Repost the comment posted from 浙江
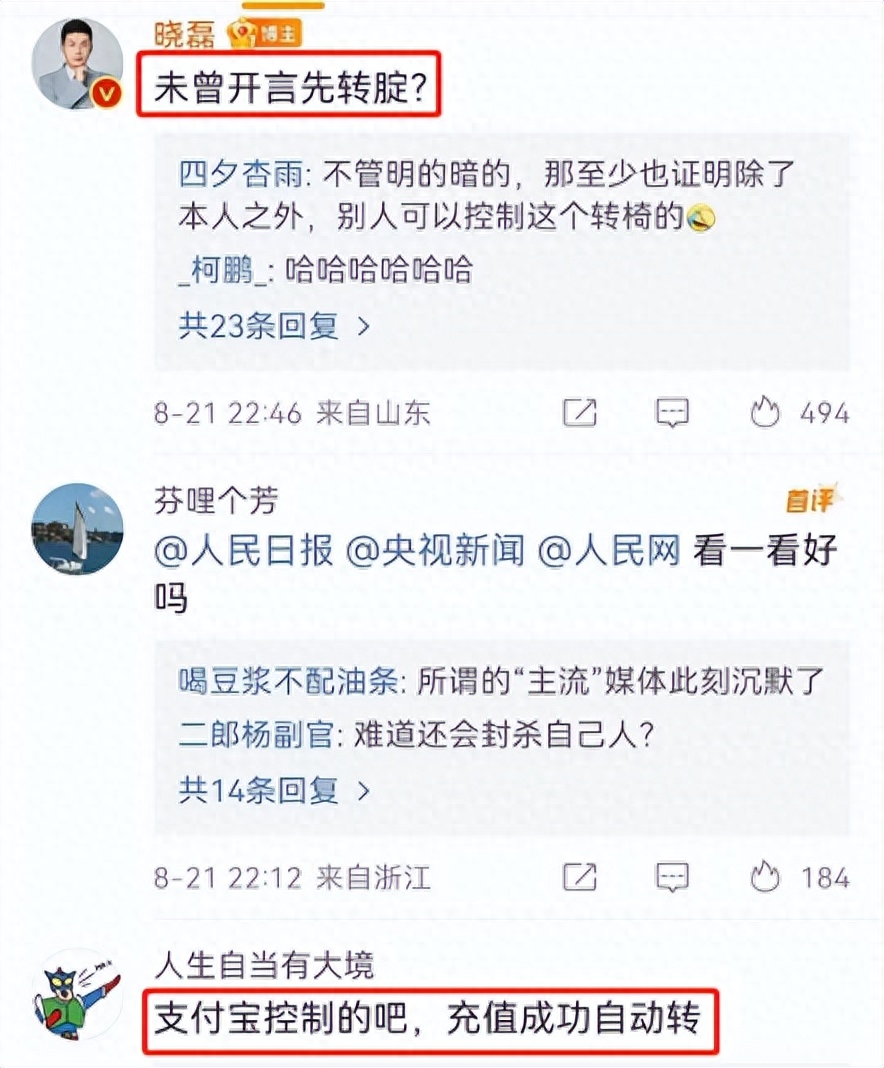The width and height of the screenshot is (884, 1068). click(580, 878)
